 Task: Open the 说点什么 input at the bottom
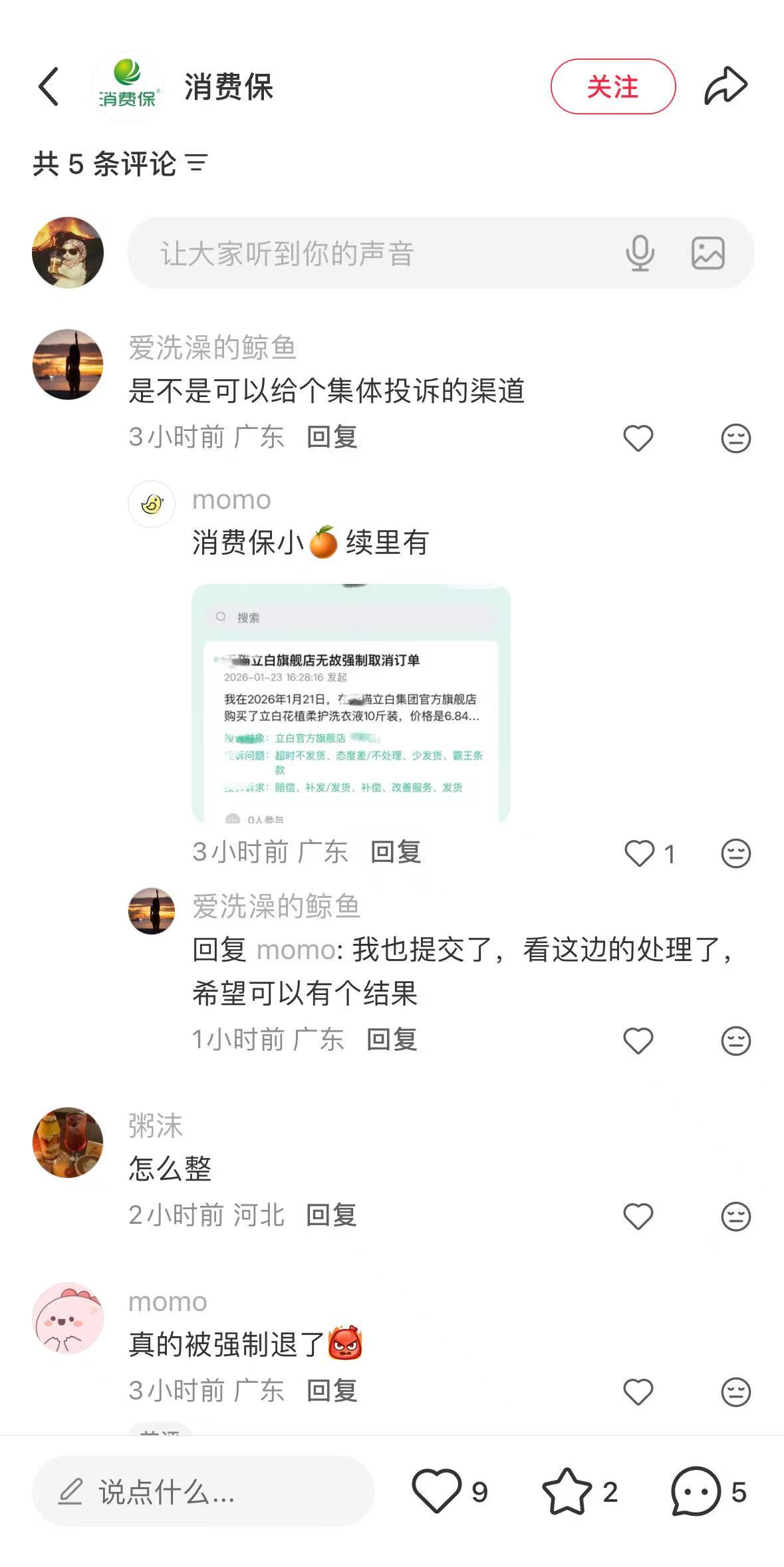(203, 1492)
